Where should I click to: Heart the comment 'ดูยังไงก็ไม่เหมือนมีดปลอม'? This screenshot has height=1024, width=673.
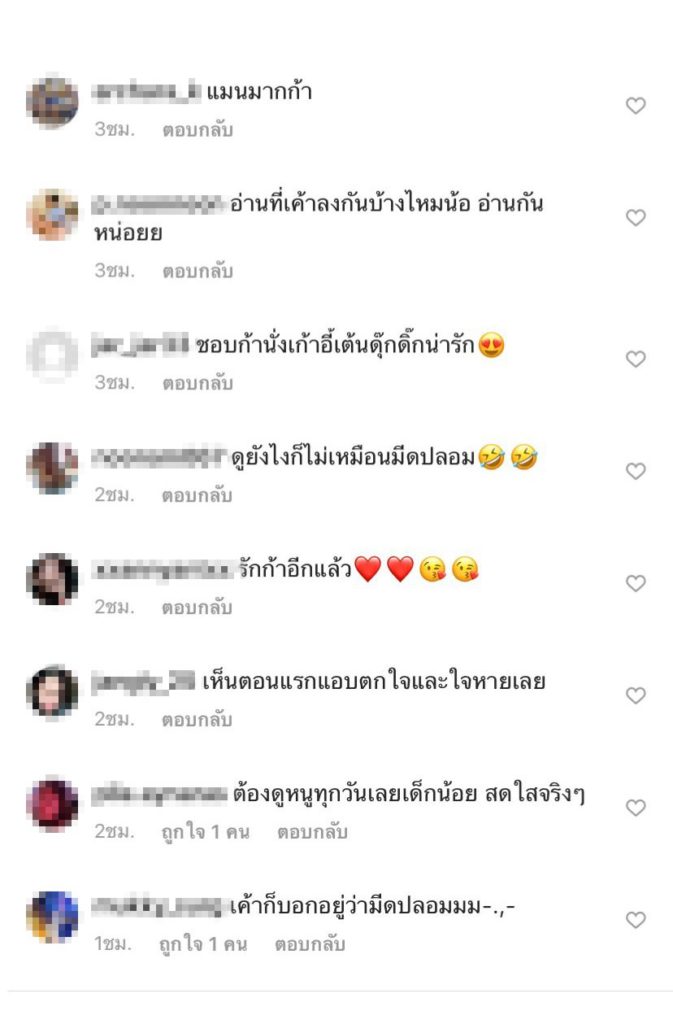pyautogui.click(x=635, y=471)
